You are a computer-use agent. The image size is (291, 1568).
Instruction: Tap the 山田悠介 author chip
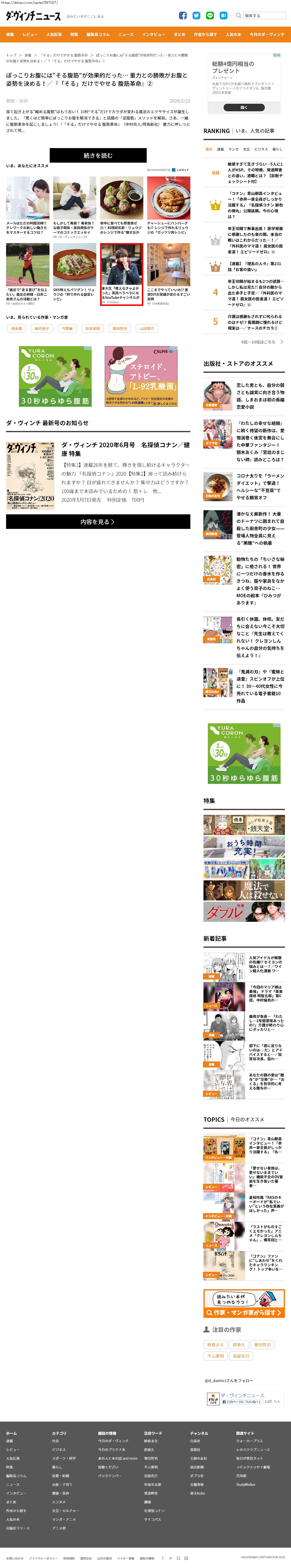(147, 328)
